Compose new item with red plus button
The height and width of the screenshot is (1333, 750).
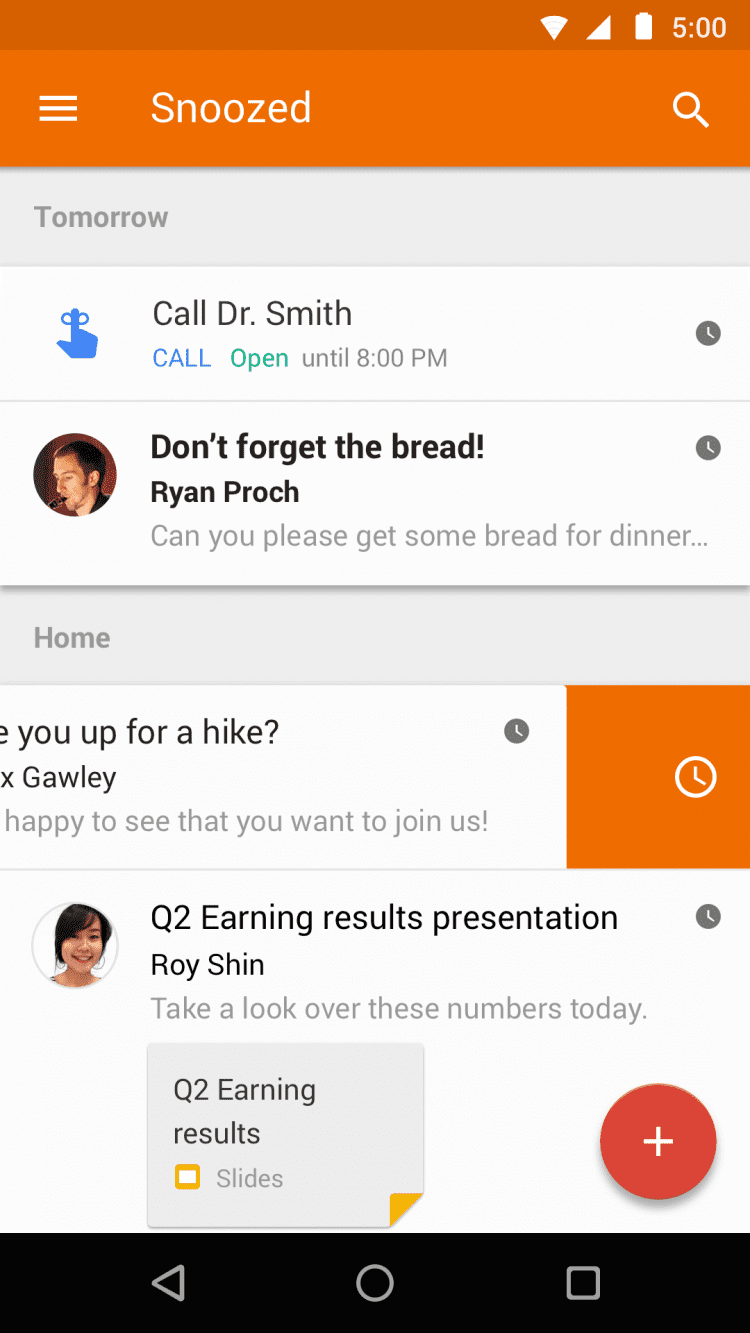658,1141
